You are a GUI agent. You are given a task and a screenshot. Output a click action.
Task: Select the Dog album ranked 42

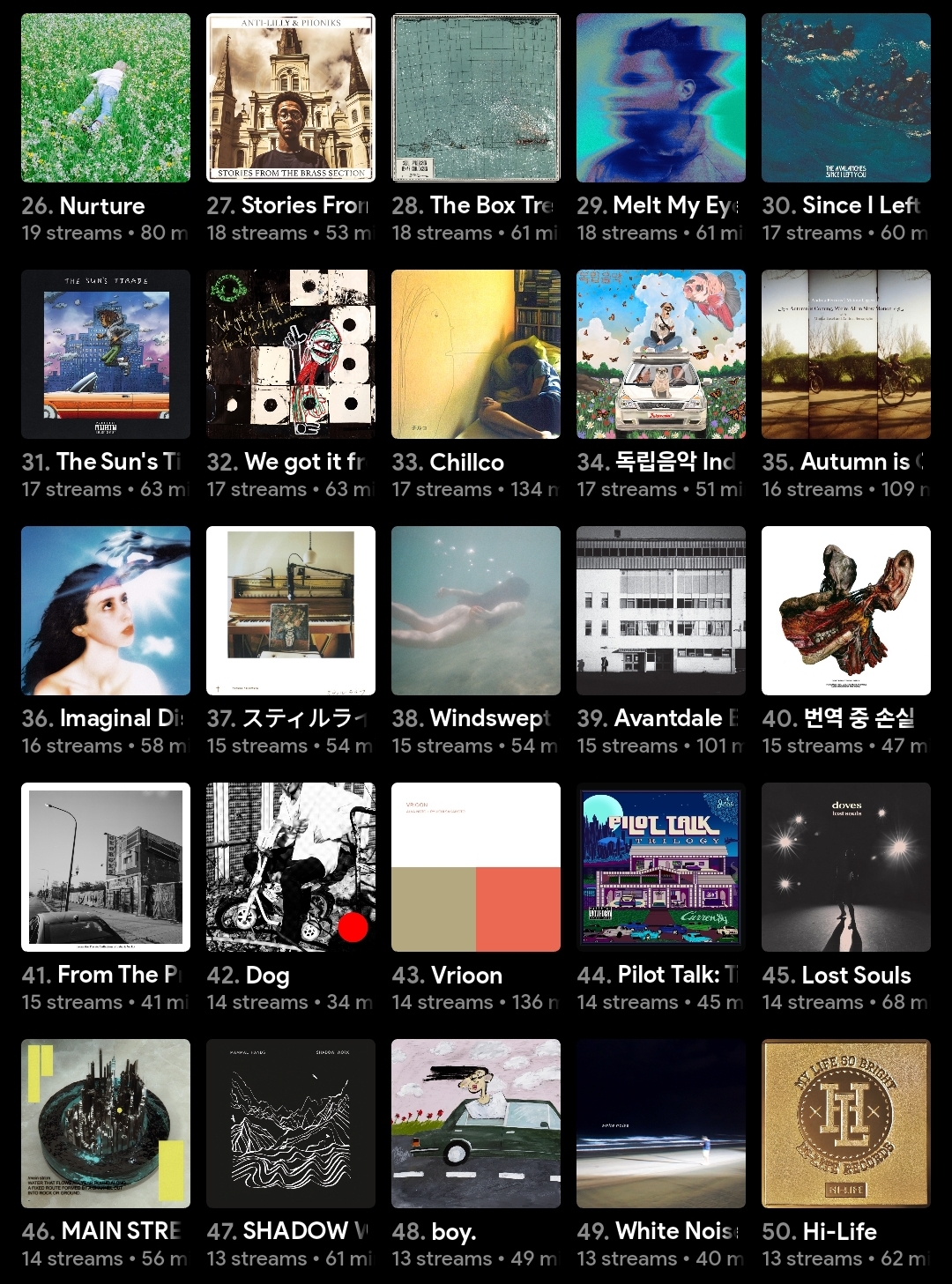(x=291, y=867)
